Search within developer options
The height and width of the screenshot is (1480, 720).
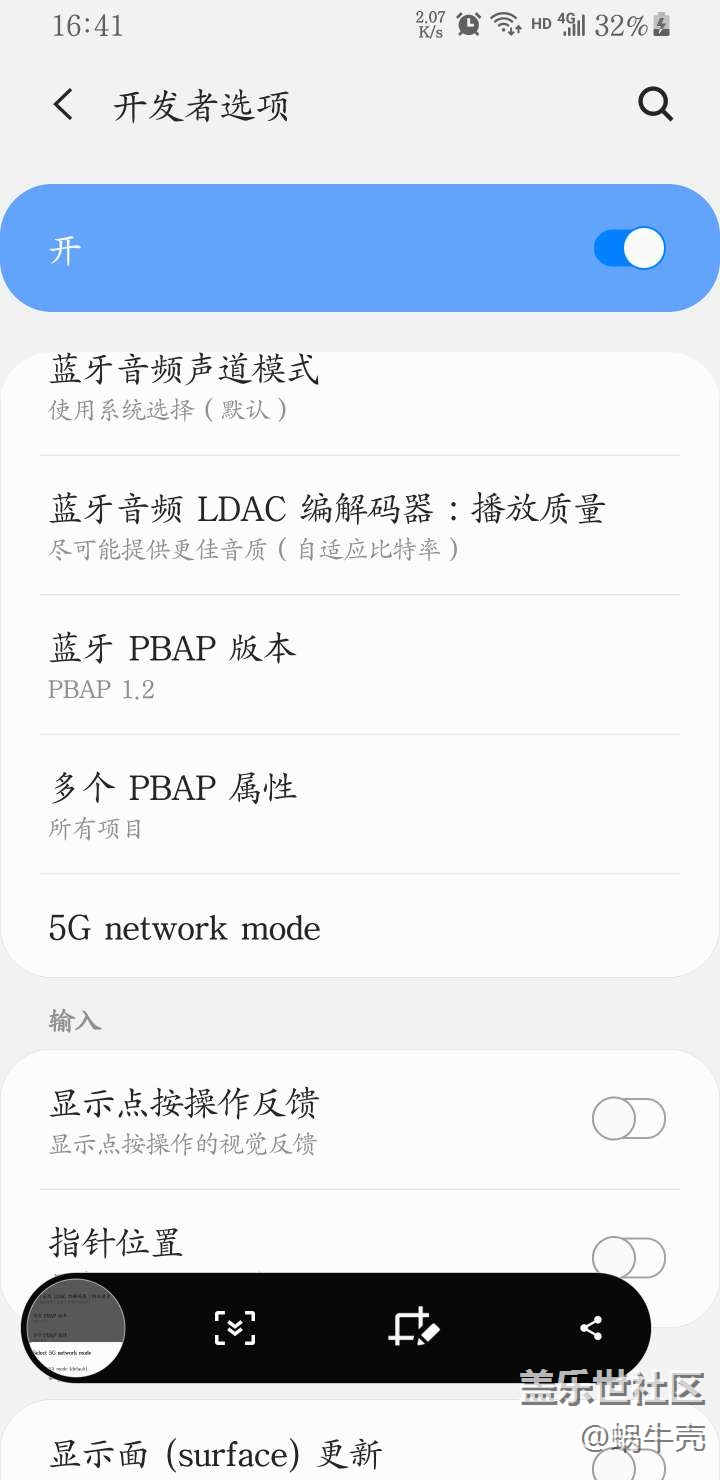coord(655,104)
